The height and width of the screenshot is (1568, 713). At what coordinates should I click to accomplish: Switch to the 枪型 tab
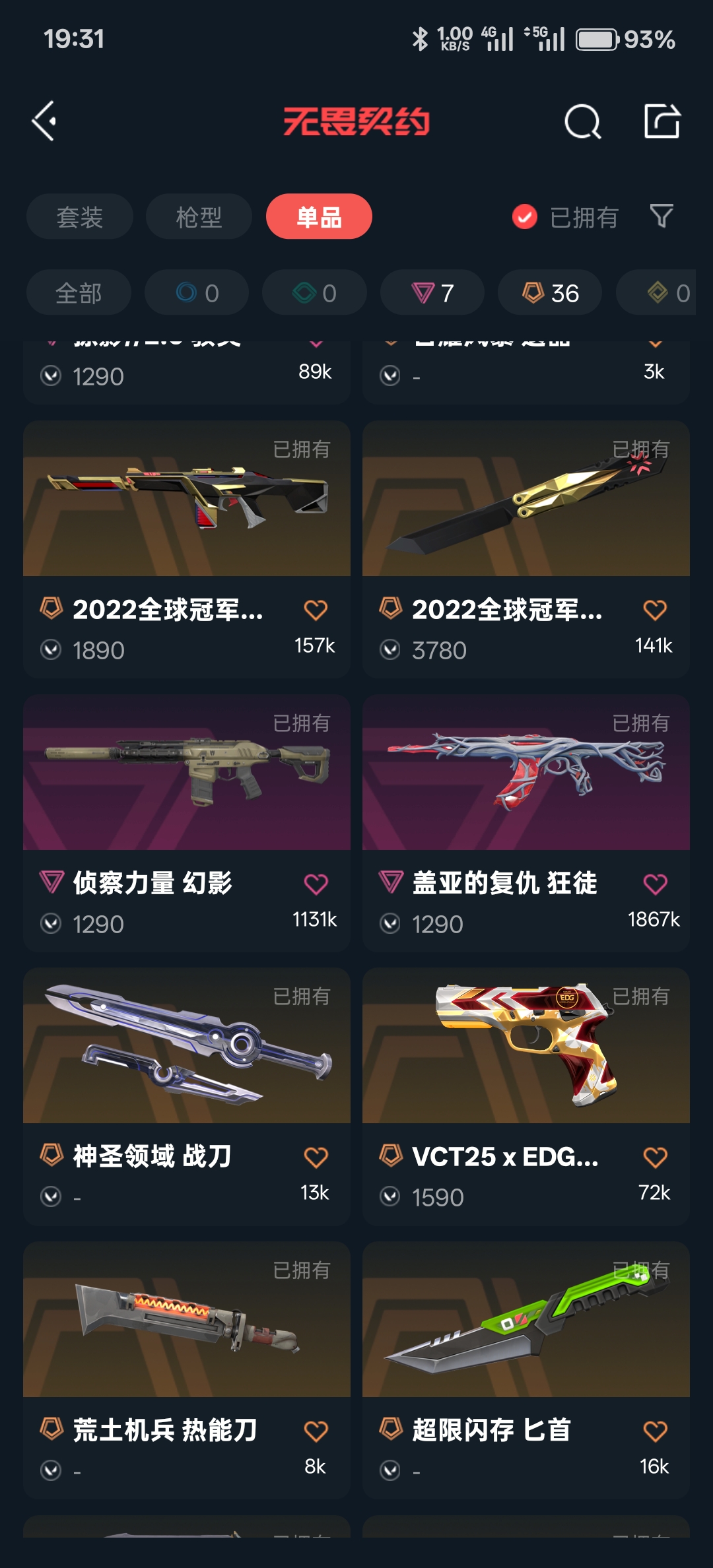click(x=199, y=216)
